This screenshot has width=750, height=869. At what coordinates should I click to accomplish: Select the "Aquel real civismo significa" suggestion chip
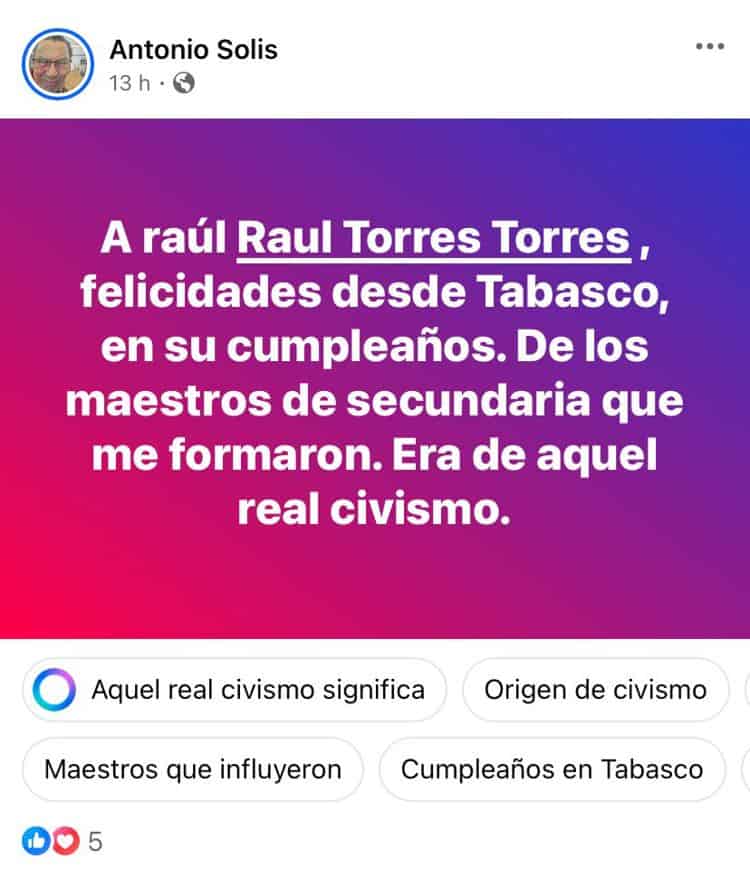pos(236,689)
